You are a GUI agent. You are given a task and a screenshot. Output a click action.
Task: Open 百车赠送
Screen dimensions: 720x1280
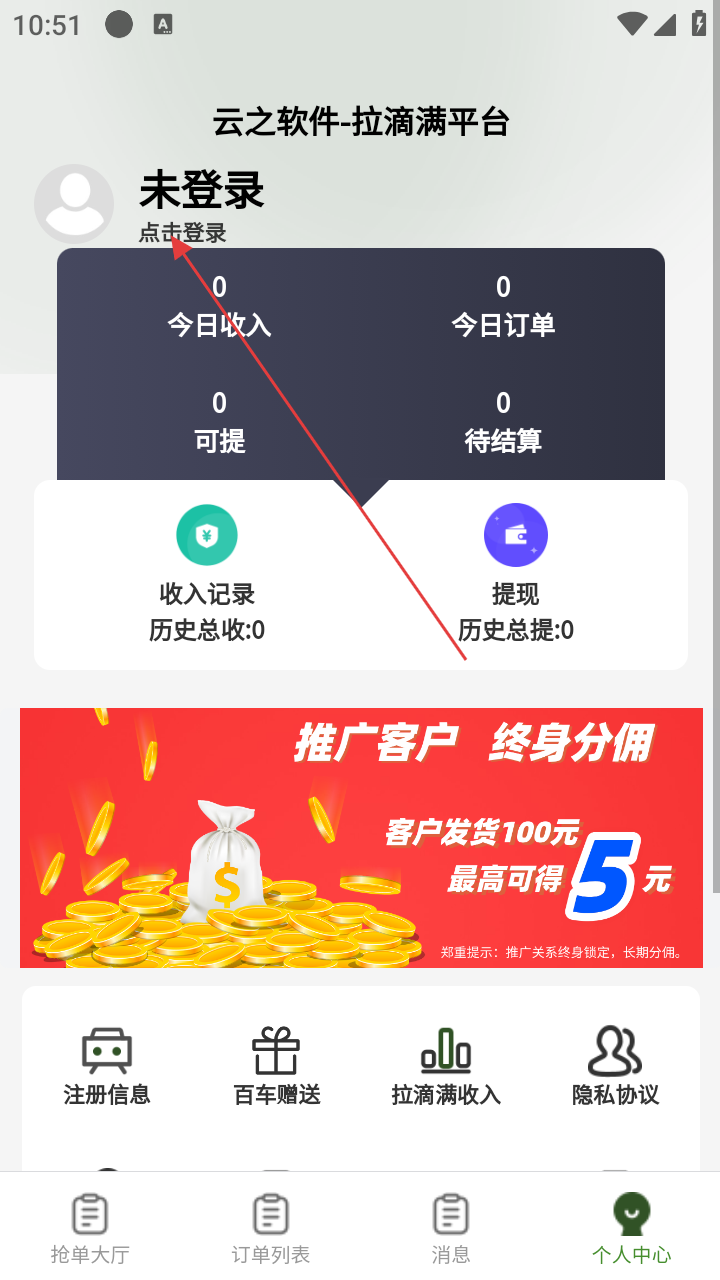pyautogui.click(x=277, y=1066)
